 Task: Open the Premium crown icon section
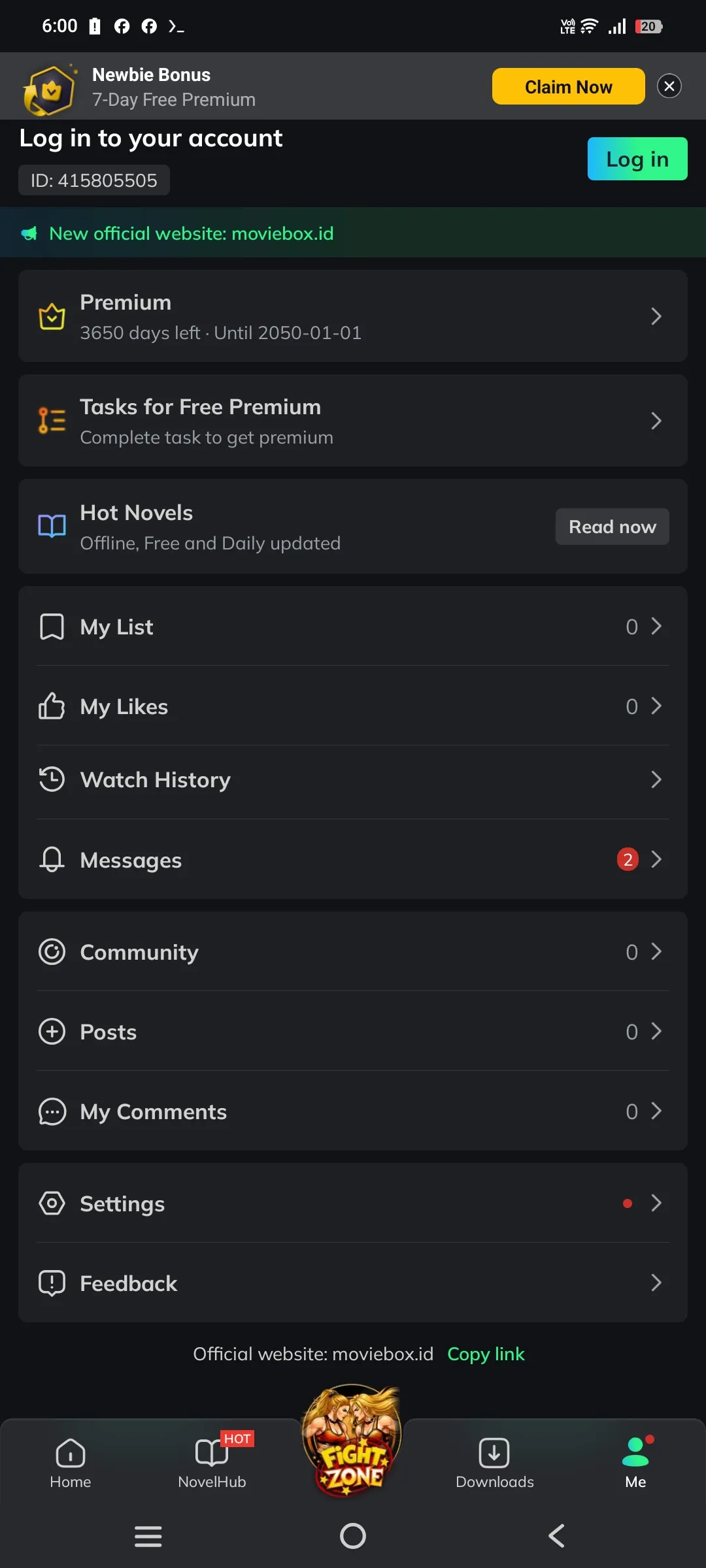pyautogui.click(x=52, y=316)
